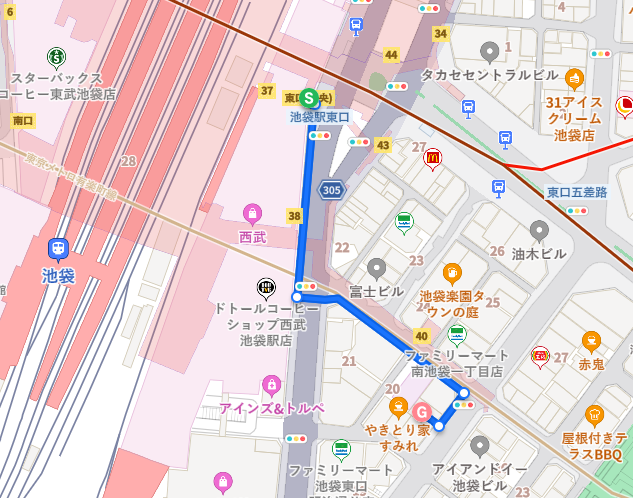Tap the 池袋楽園タウンの庭 beer marker
Screen dimensions: 633x498
[451, 273]
